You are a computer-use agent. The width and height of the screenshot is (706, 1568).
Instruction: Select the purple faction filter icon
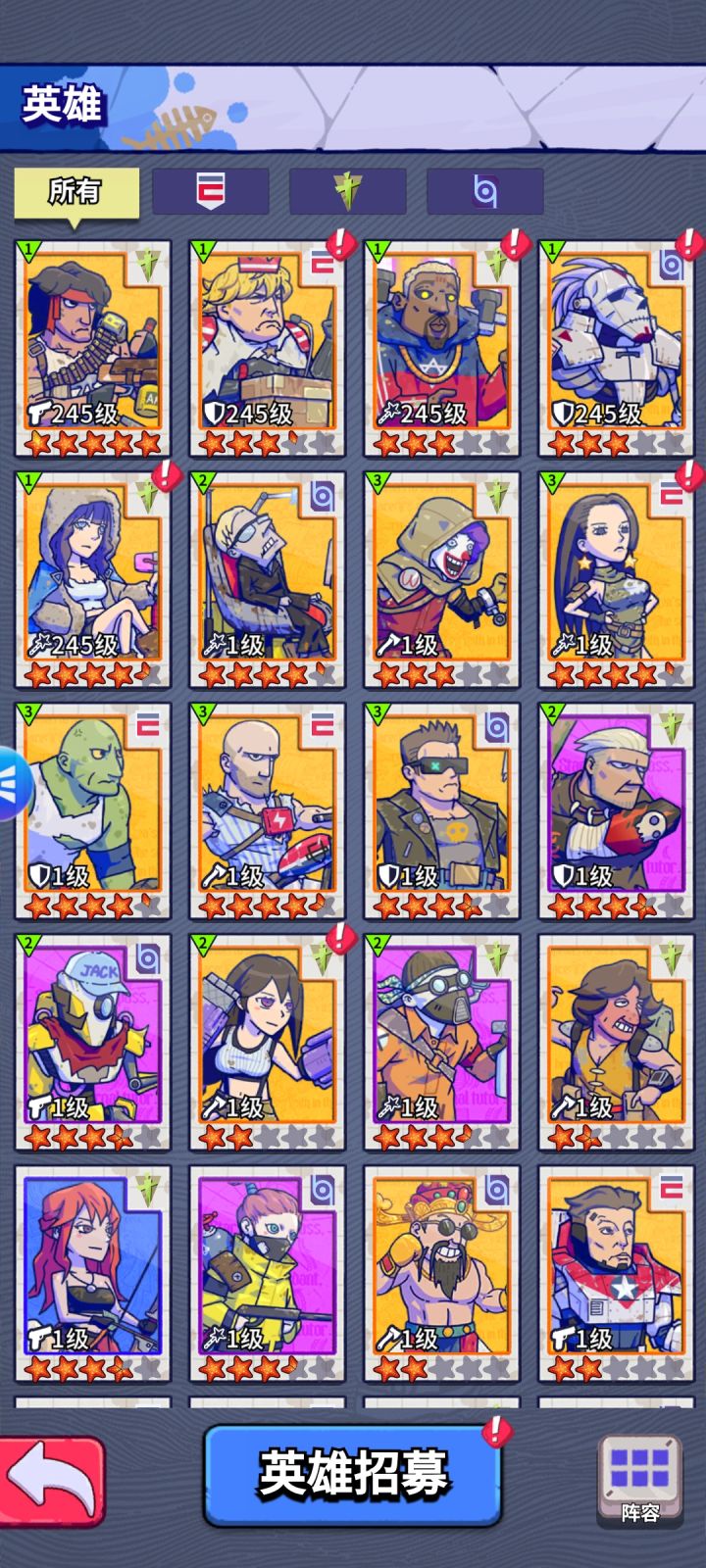(x=485, y=192)
